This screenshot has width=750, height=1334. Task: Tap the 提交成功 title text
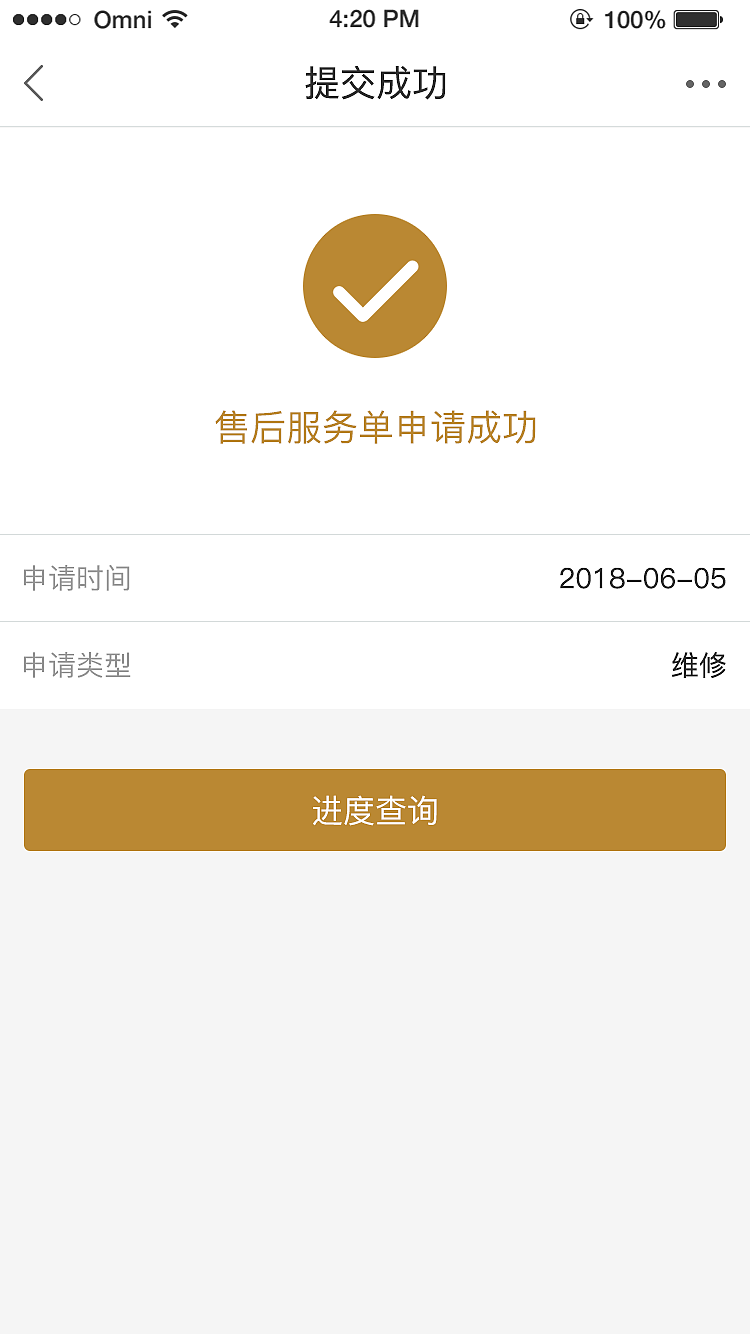click(x=375, y=84)
